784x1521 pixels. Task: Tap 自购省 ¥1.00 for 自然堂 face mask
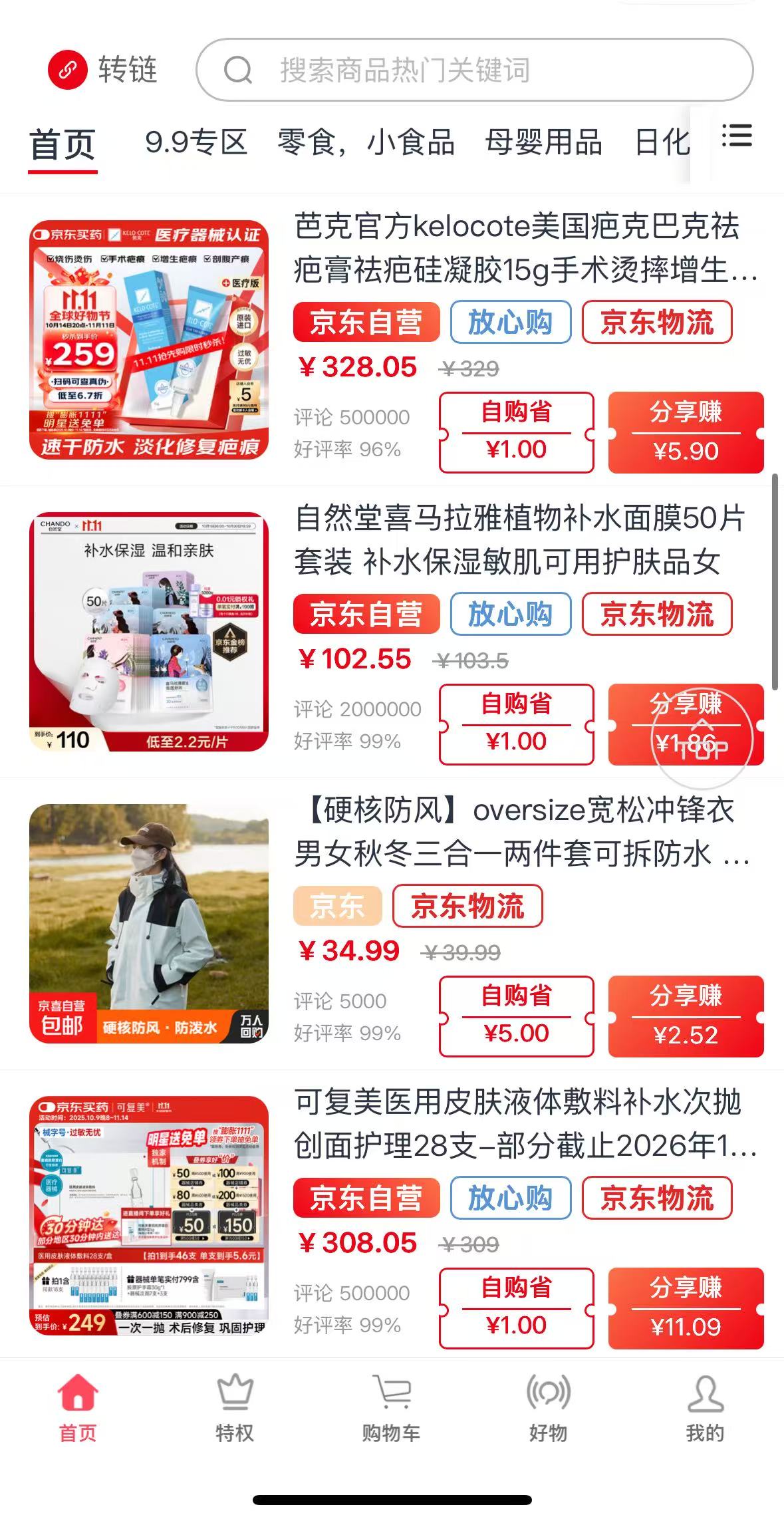pos(516,724)
